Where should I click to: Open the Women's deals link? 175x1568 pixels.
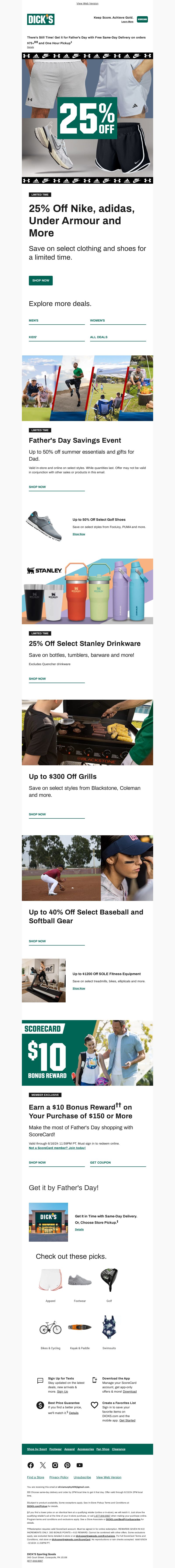tap(98, 320)
